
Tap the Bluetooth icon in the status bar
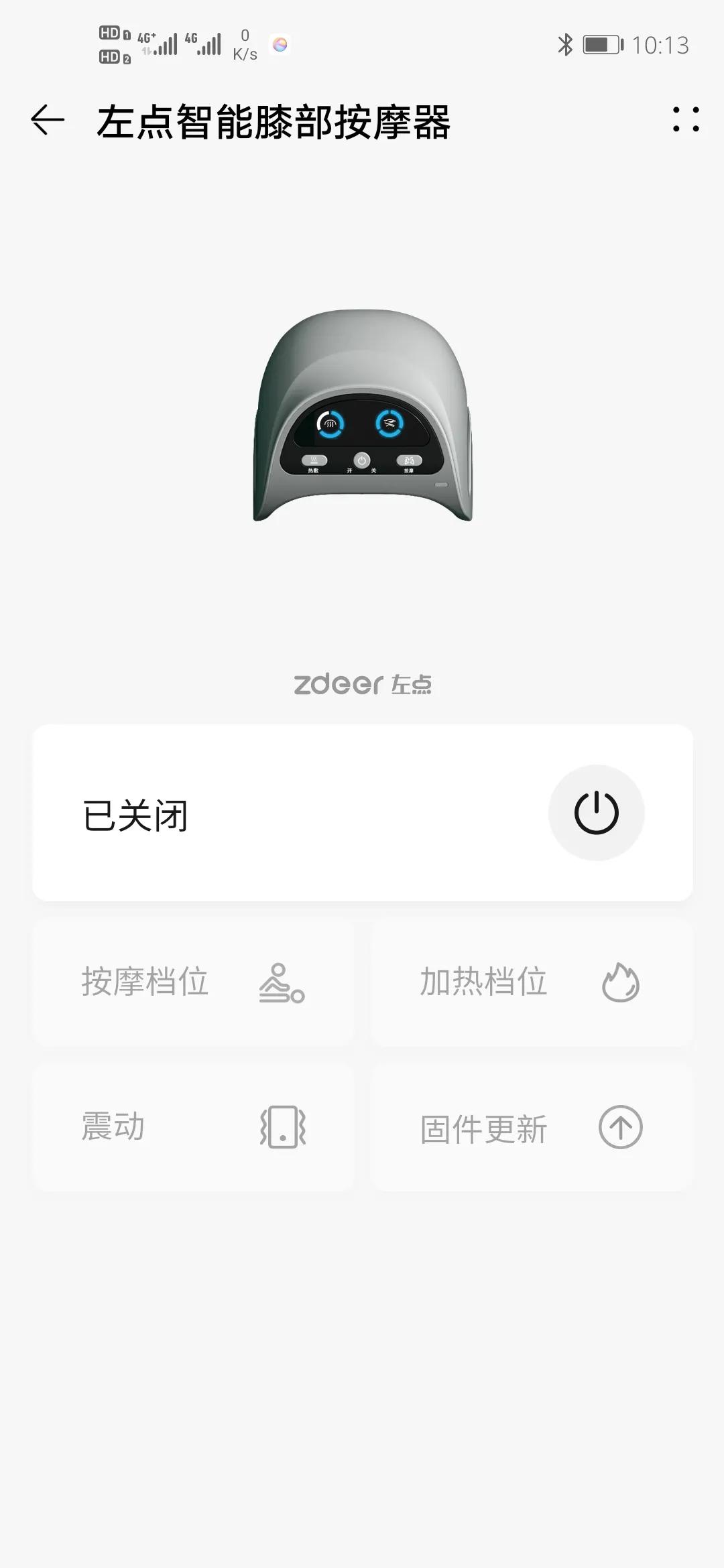point(565,44)
